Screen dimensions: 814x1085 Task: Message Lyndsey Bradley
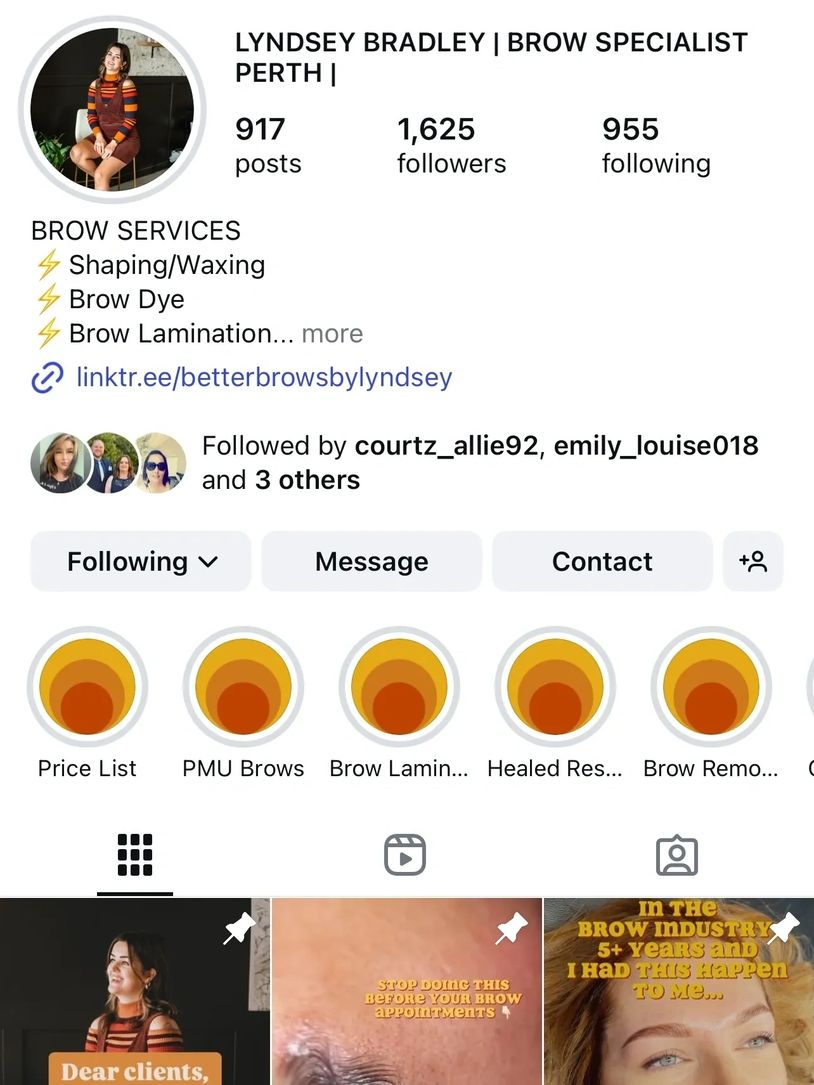tap(371, 562)
